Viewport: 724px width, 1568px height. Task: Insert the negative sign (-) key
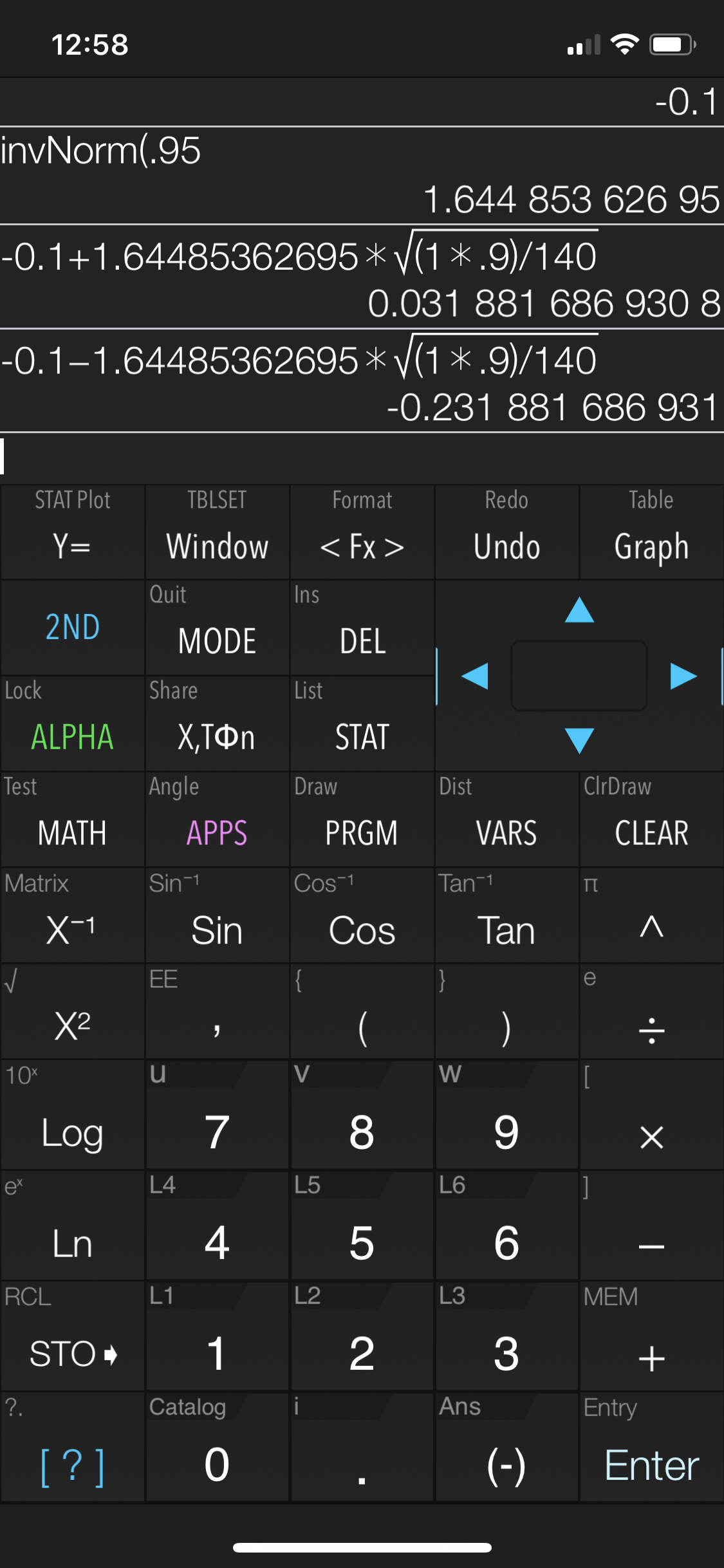(x=506, y=1465)
